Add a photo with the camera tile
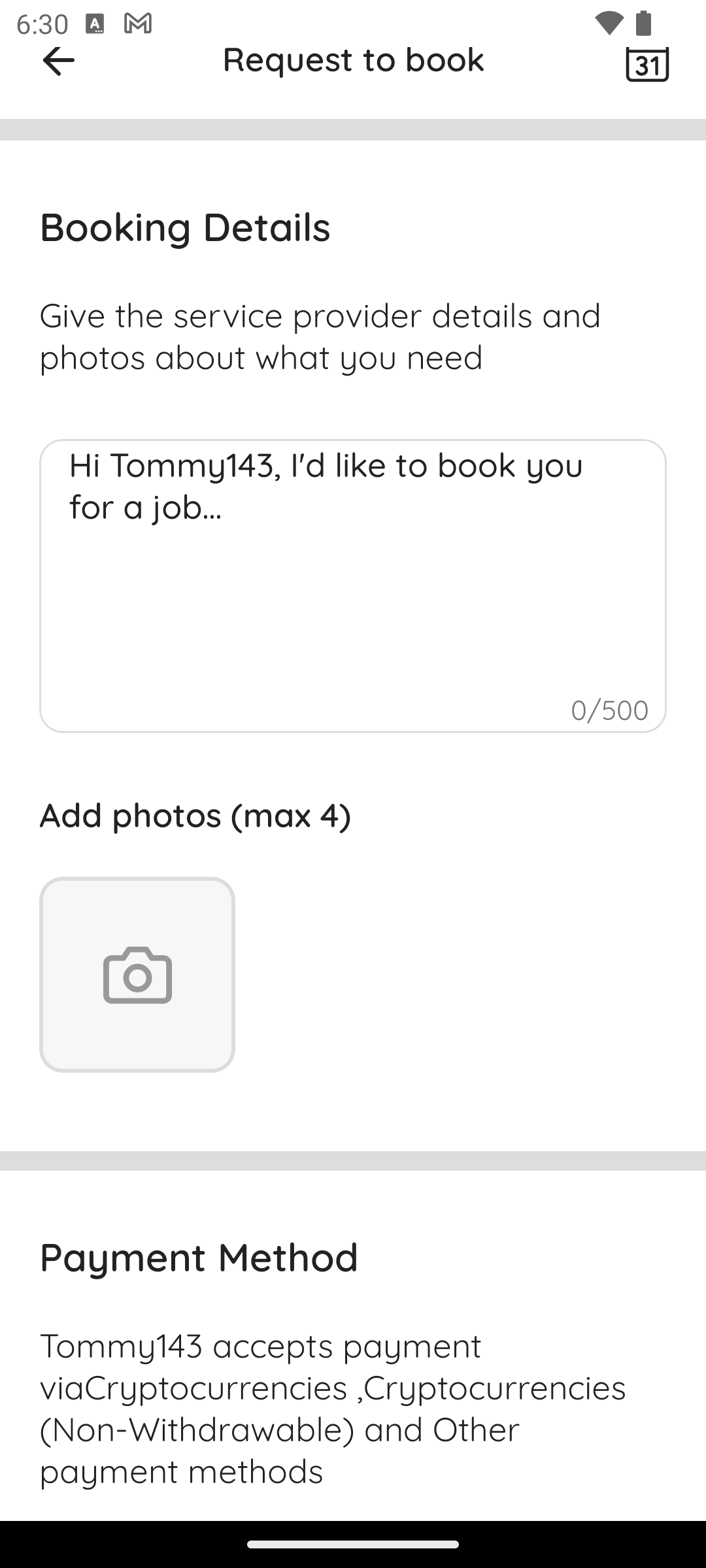Viewport: 706px width, 1568px height. [137, 974]
